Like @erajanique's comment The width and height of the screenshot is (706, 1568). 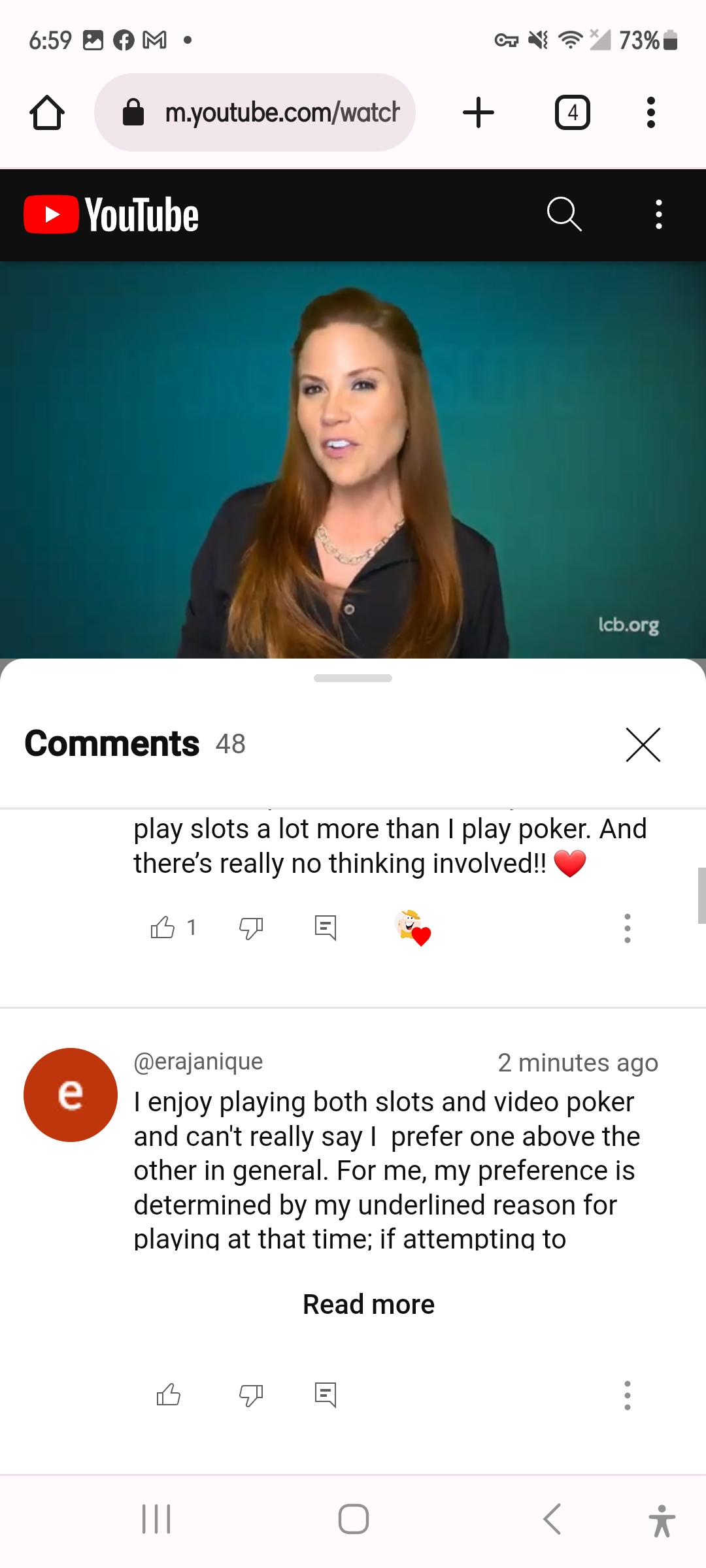[169, 1395]
